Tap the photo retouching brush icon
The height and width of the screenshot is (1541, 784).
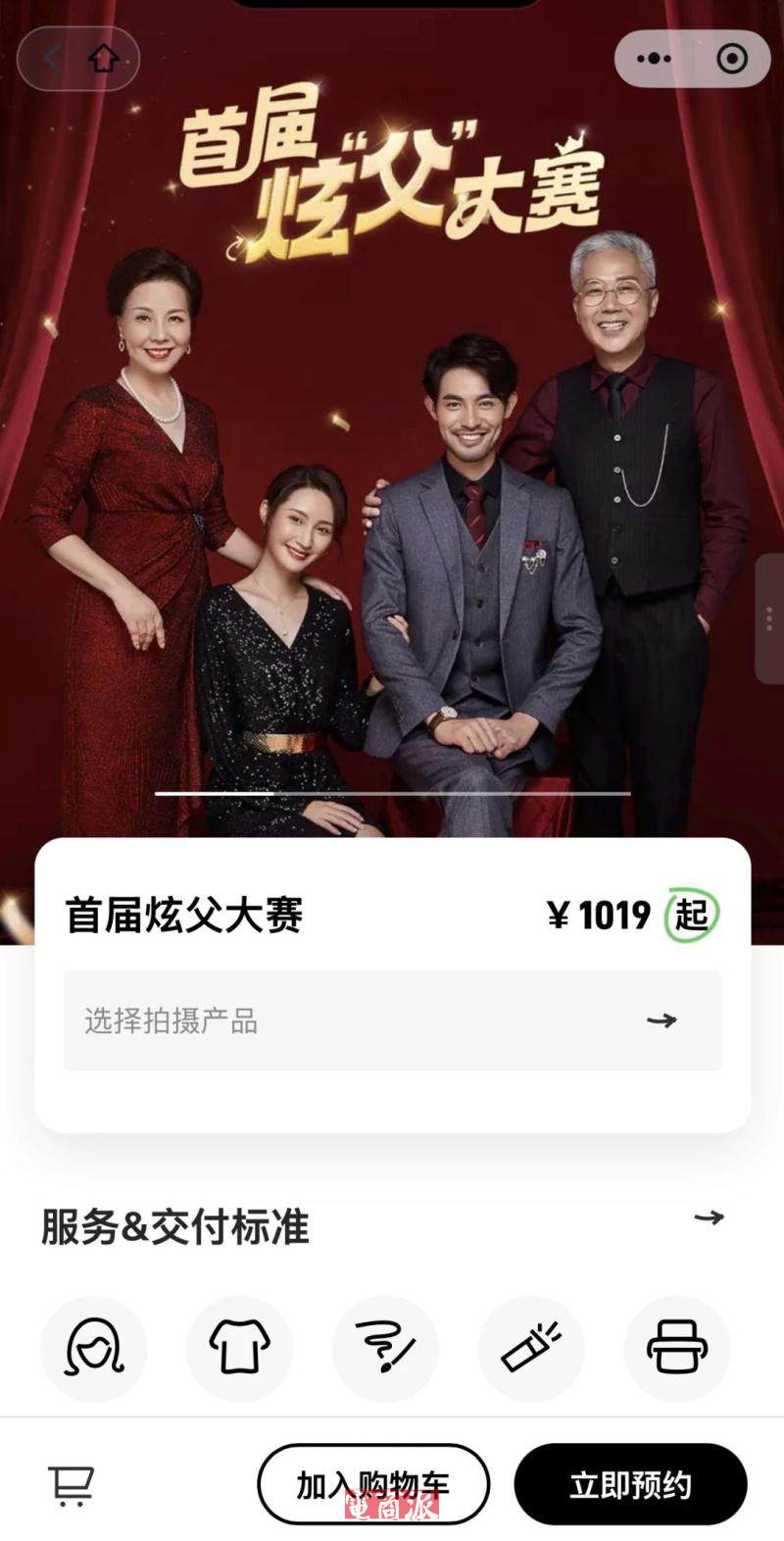coord(385,1348)
